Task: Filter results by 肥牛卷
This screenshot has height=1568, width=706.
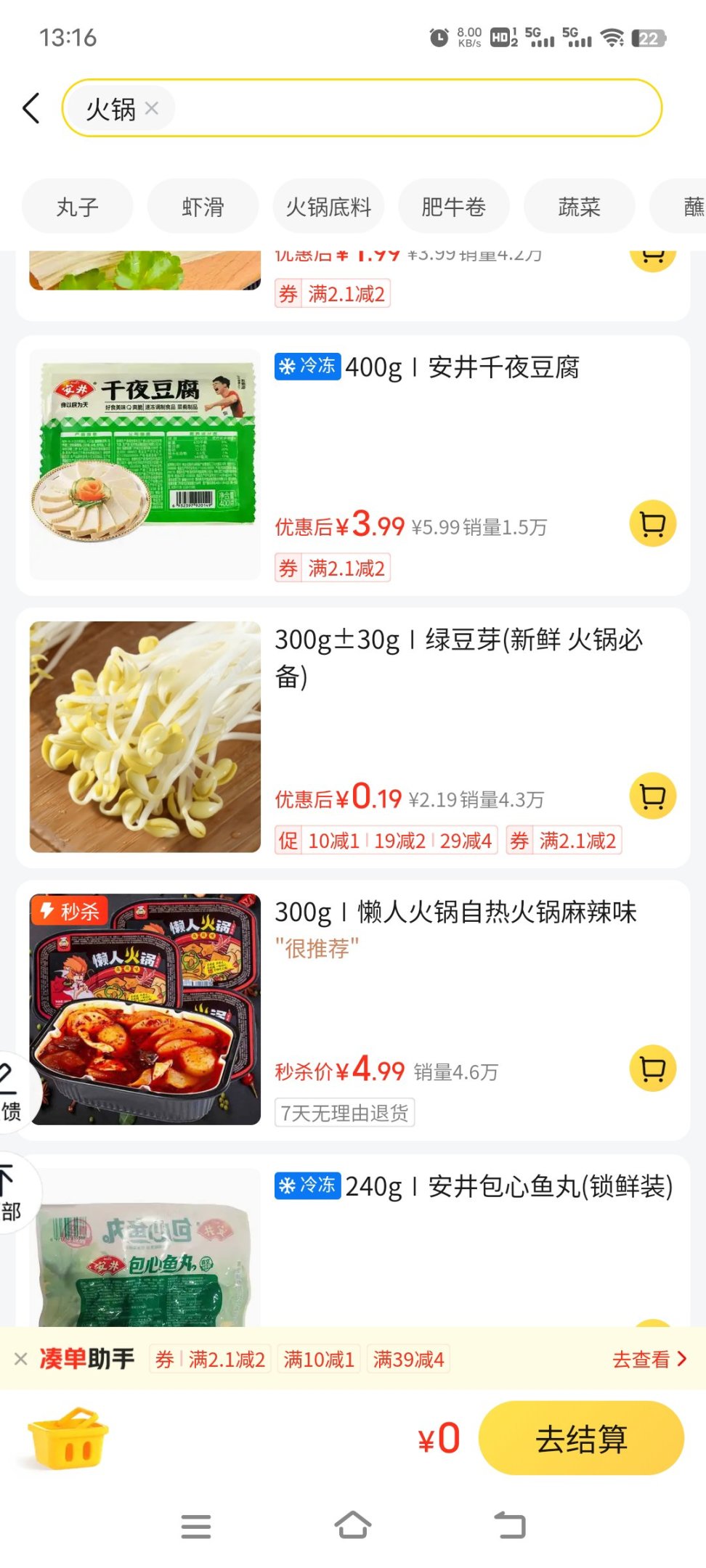Action: pos(453,207)
